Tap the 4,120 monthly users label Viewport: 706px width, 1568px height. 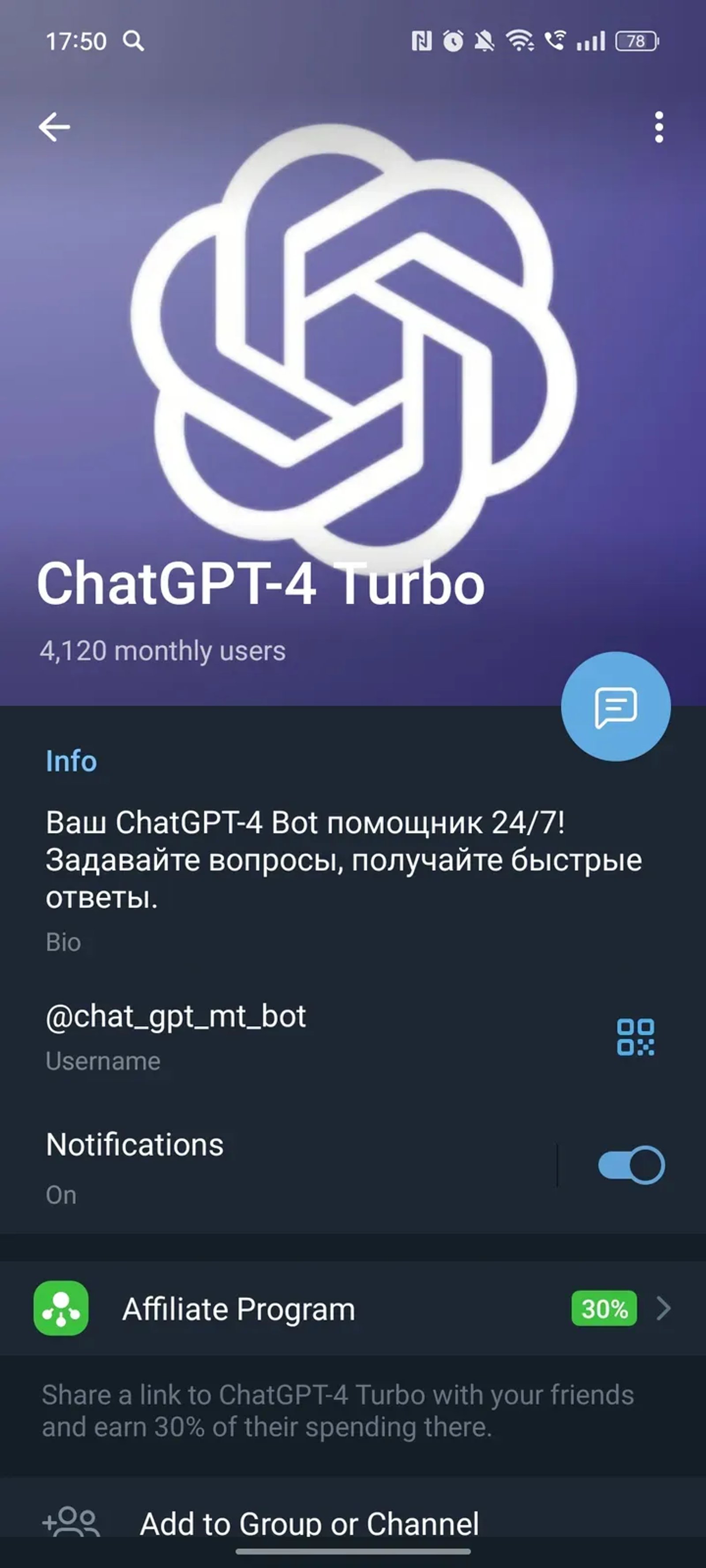coord(162,650)
